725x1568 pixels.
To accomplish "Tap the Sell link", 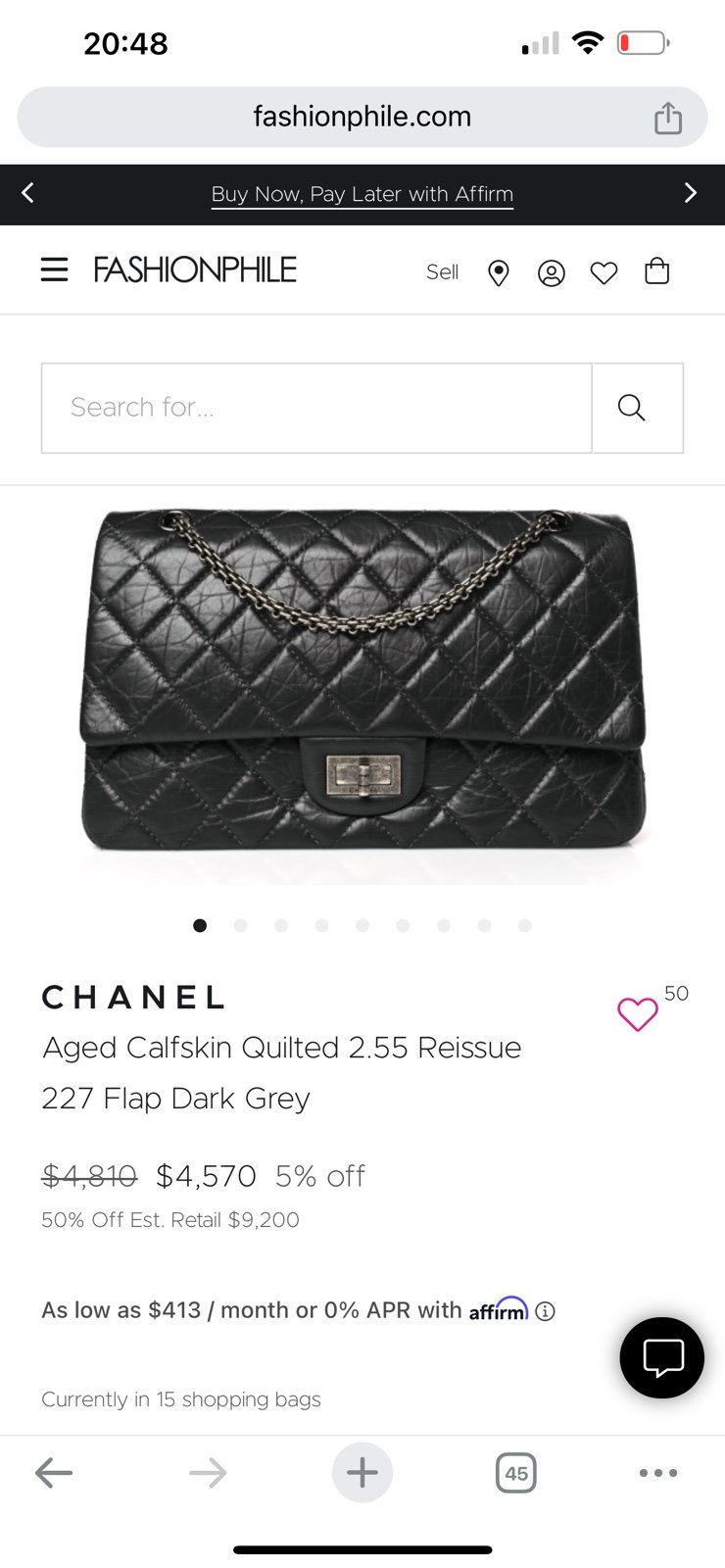I will (442, 272).
